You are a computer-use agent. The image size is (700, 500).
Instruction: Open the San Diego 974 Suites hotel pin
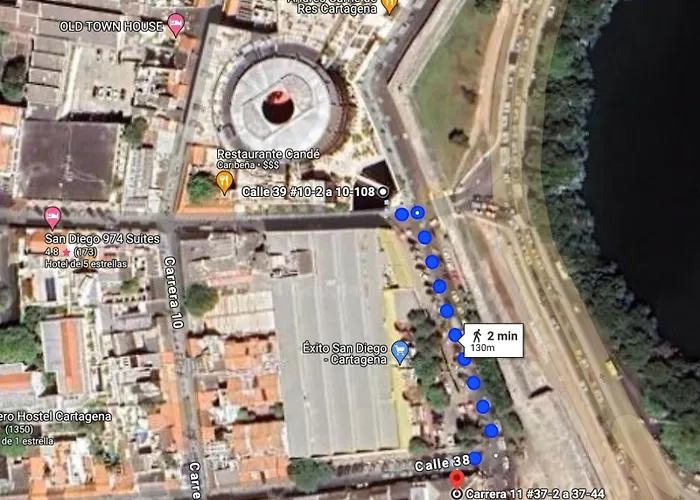tap(52, 216)
